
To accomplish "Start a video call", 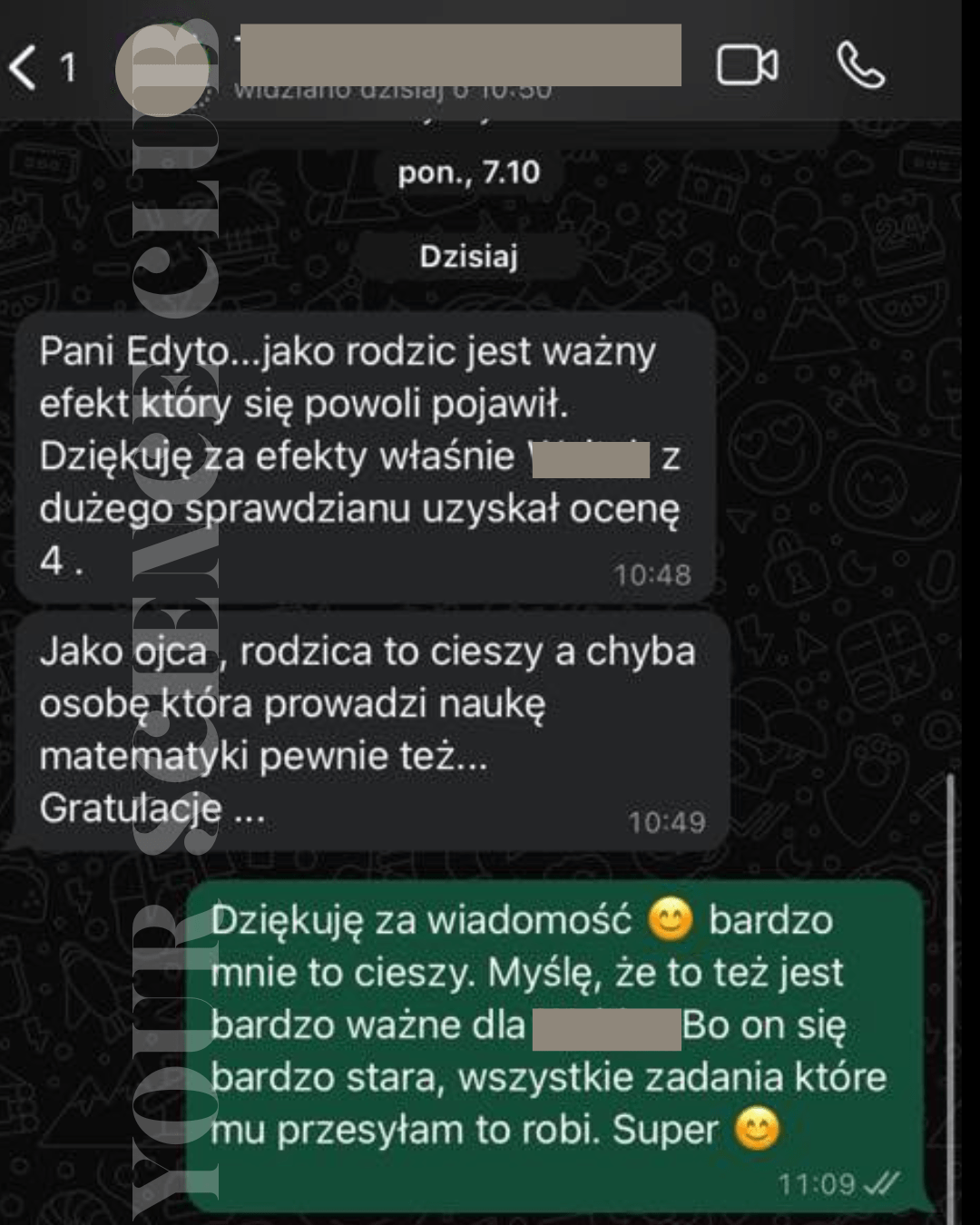I will click(x=747, y=65).
